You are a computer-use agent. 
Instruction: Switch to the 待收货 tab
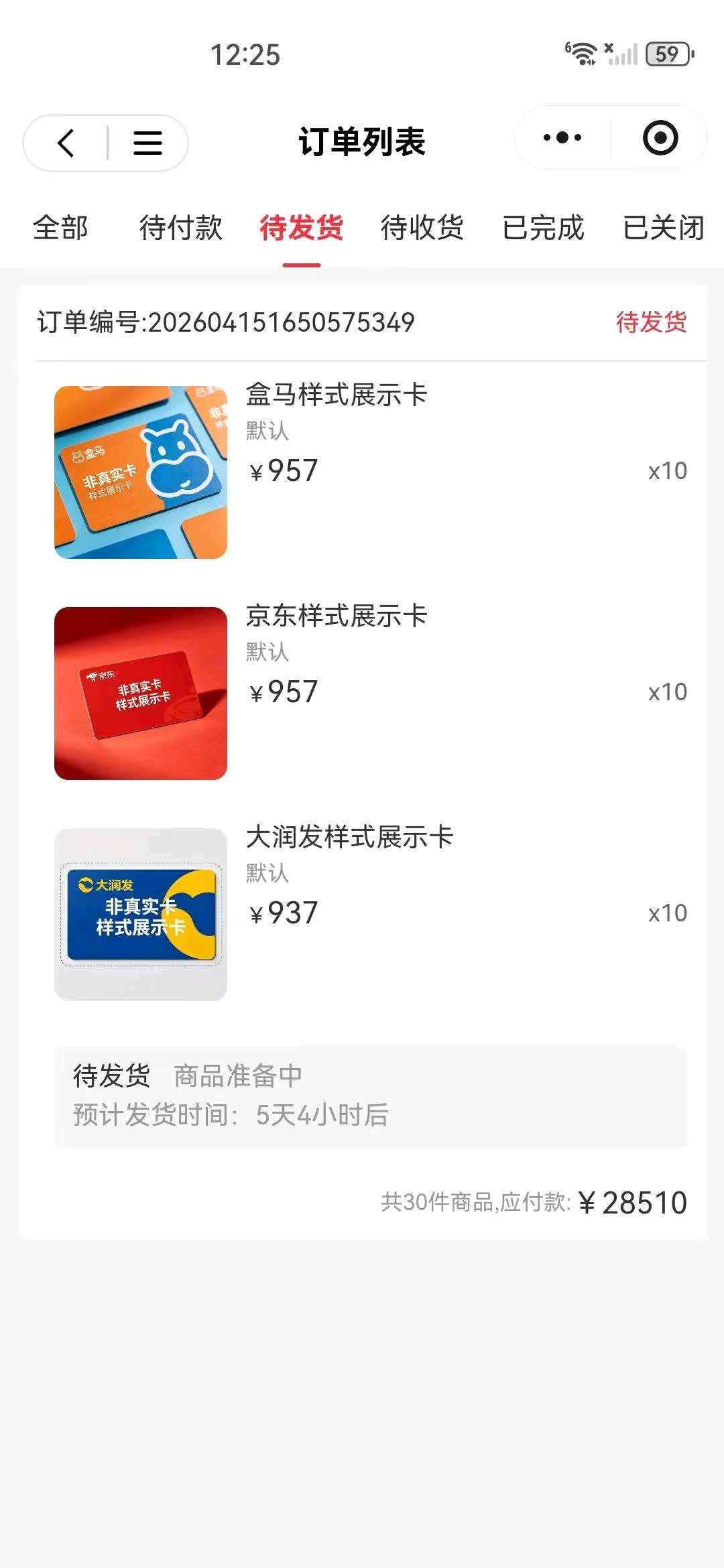(x=422, y=228)
